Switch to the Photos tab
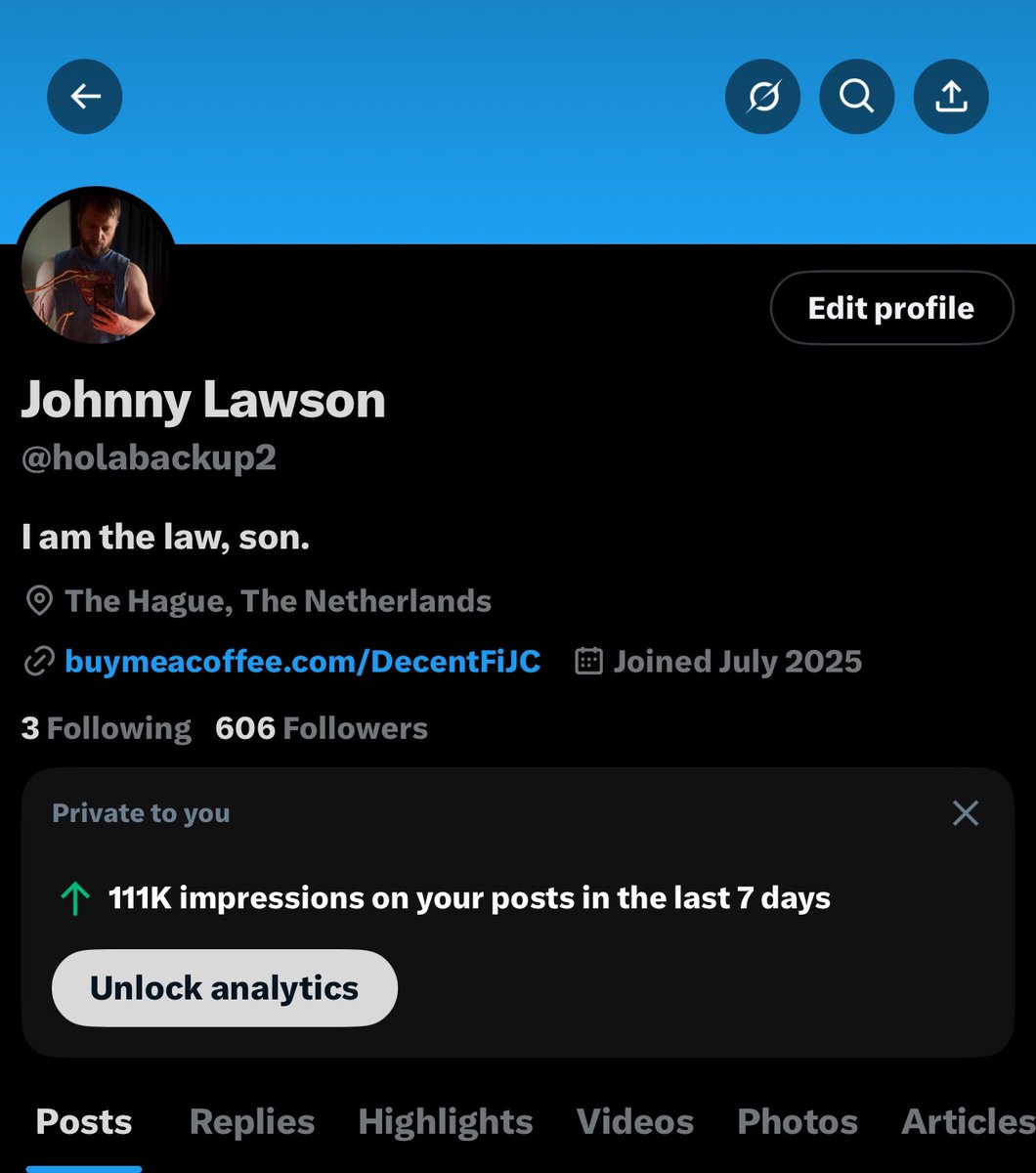Screen dimensions: 1036x1173 798,1122
